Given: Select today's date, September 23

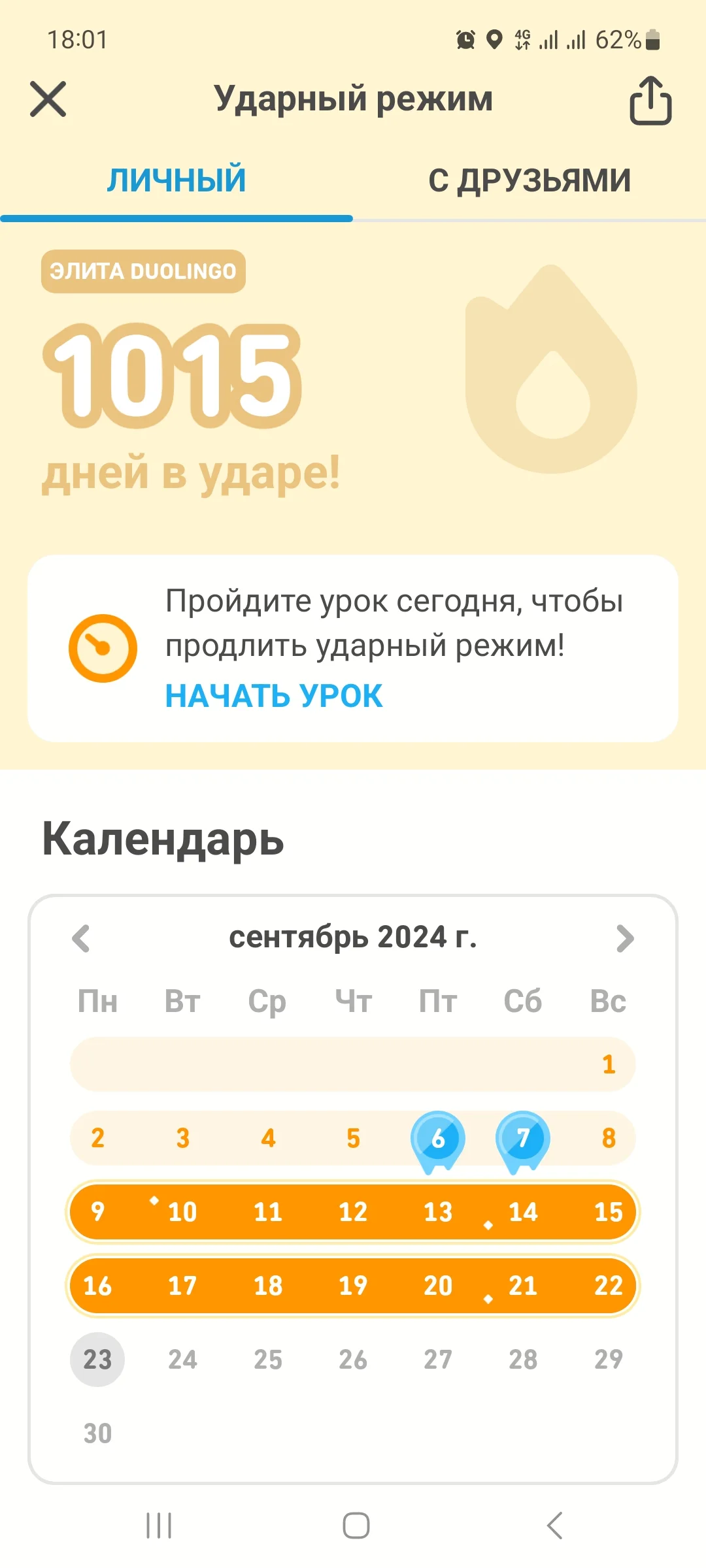Looking at the screenshot, I should click(x=97, y=1359).
